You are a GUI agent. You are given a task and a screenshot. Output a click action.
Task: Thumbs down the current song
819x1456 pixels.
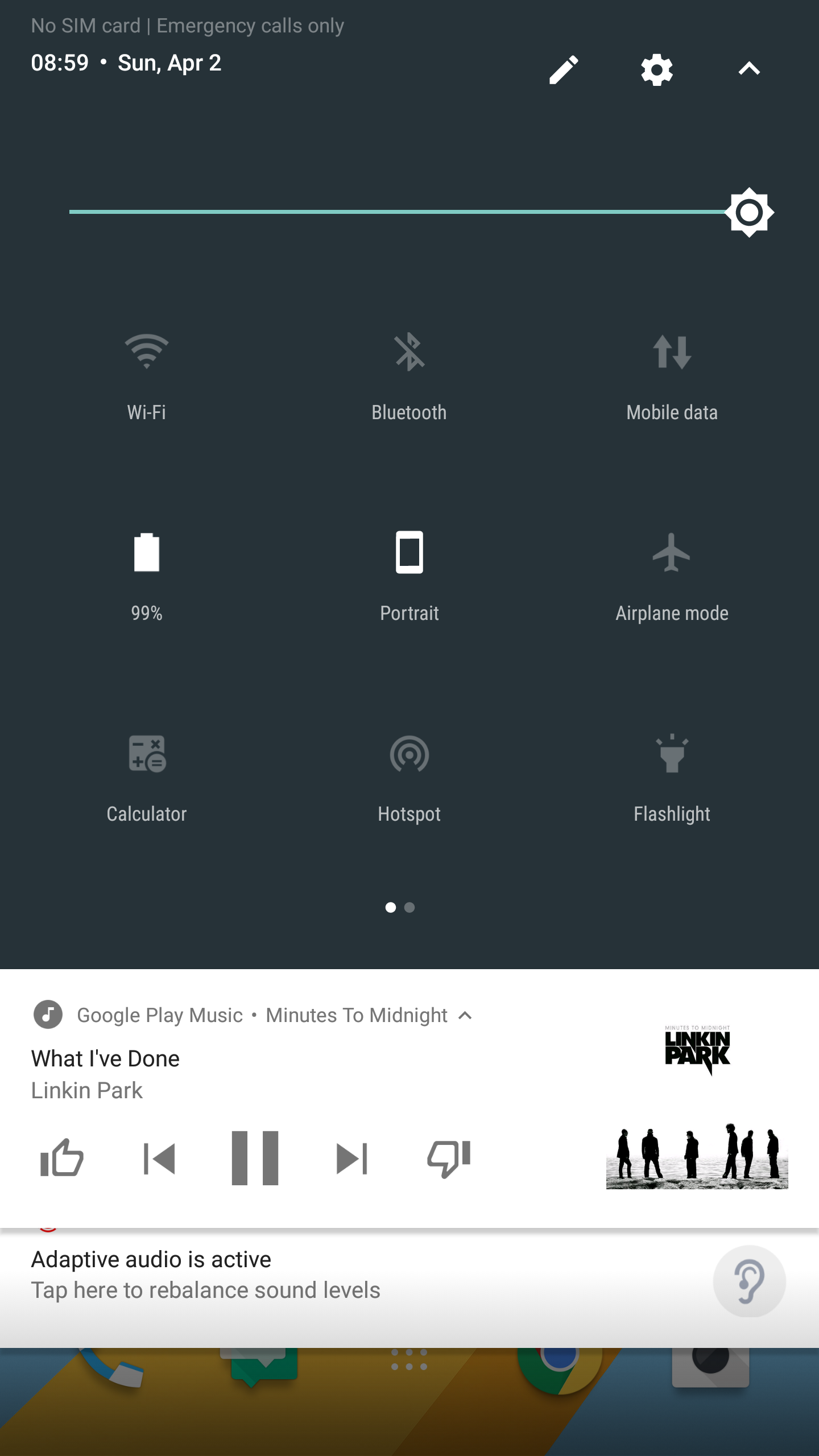click(449, 1158)
